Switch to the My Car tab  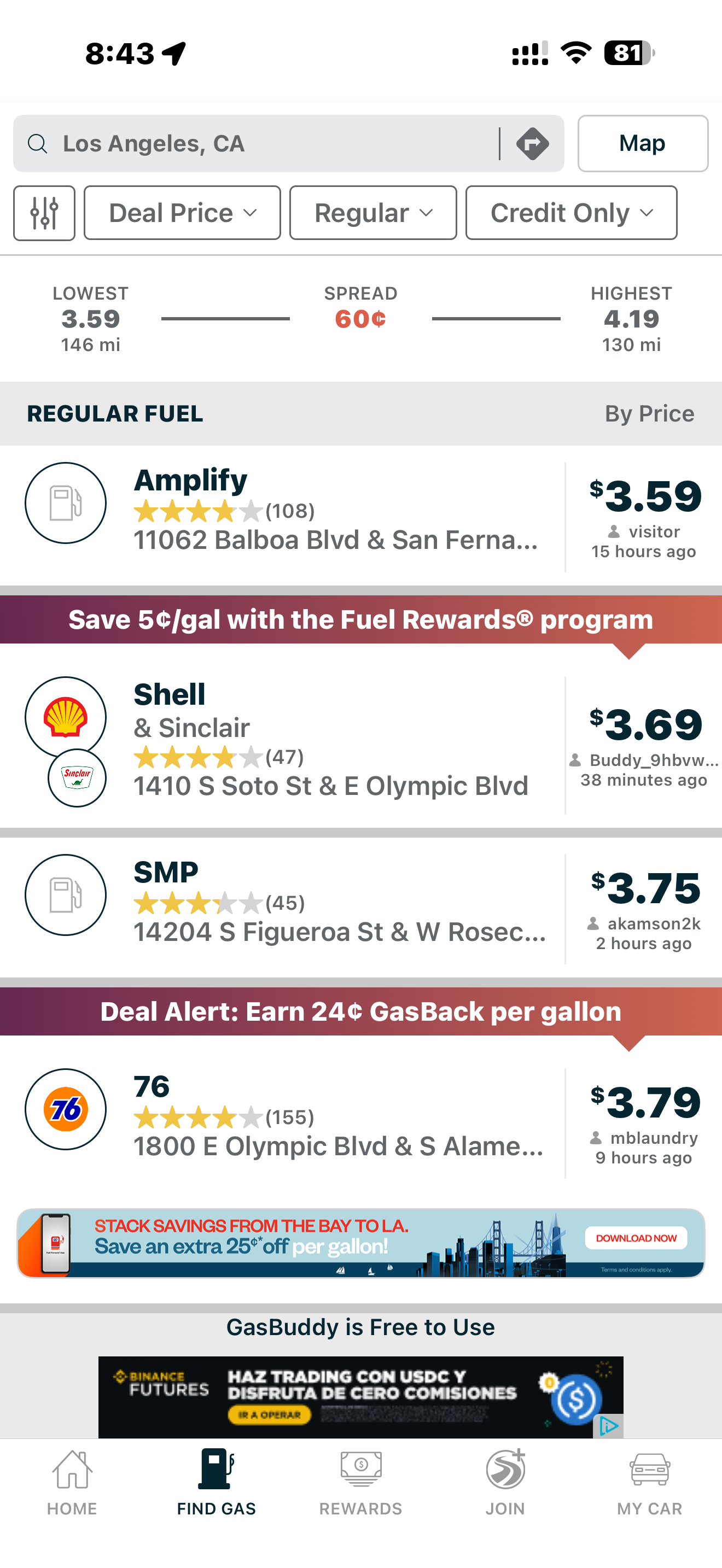[x=649, y=1482]
